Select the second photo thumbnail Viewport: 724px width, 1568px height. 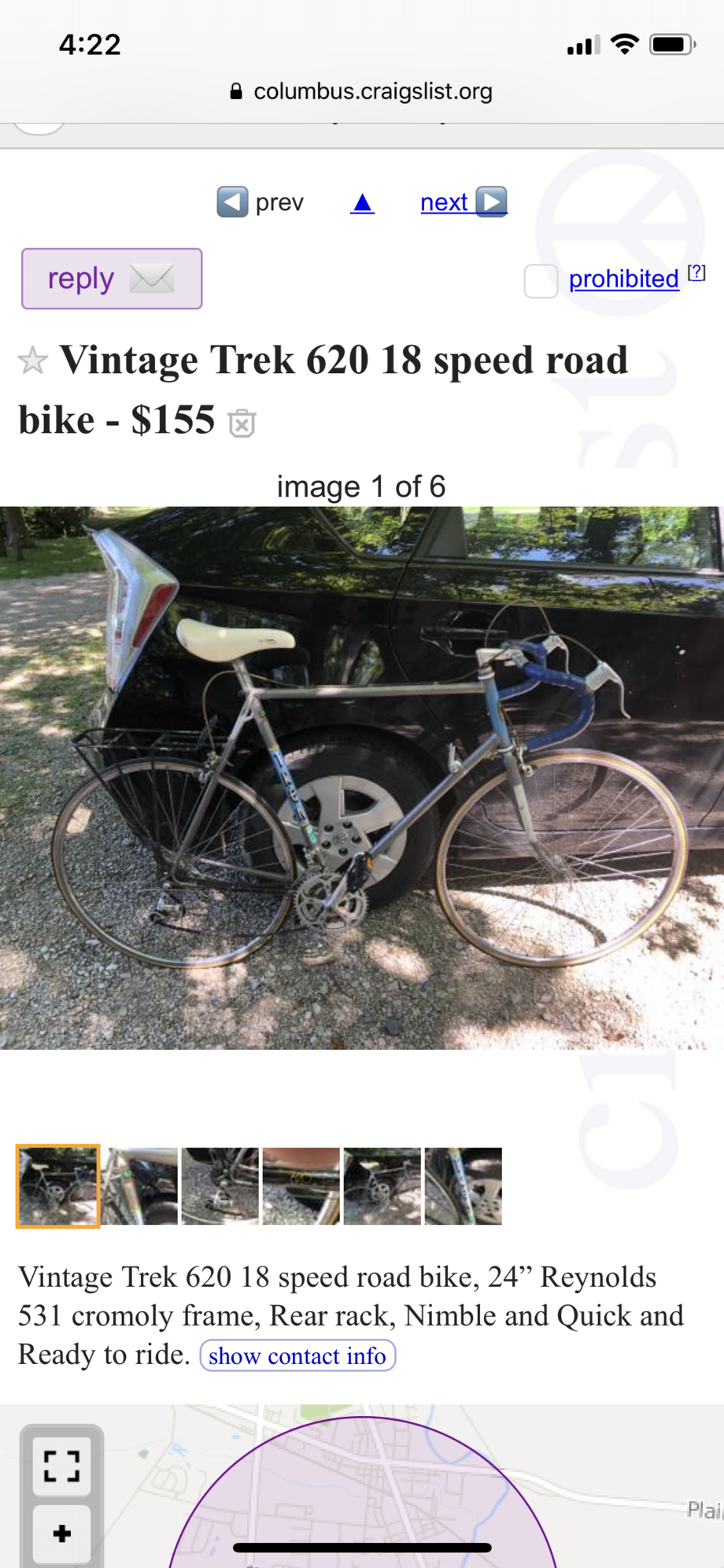pos(140,1186)
